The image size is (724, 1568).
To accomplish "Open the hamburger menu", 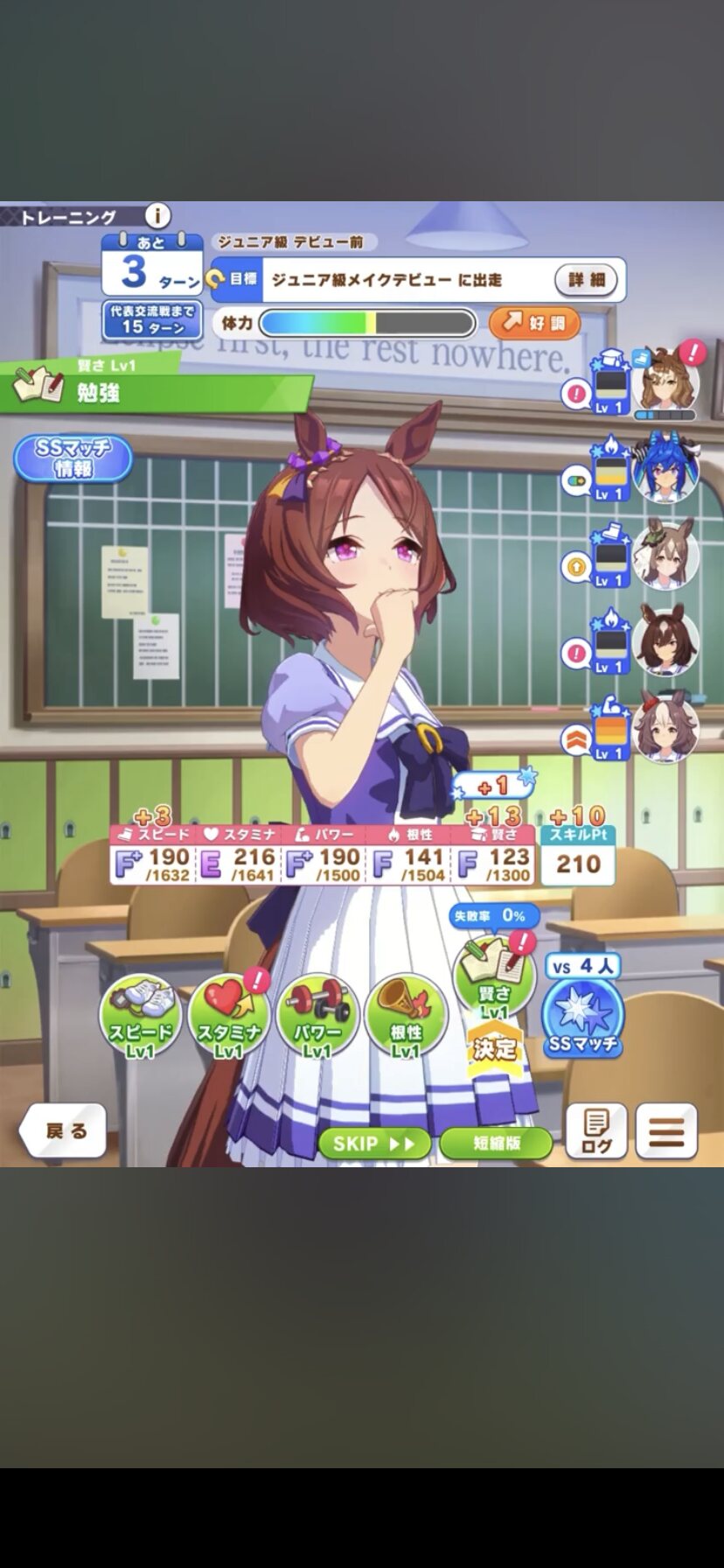I will 666,1130.
